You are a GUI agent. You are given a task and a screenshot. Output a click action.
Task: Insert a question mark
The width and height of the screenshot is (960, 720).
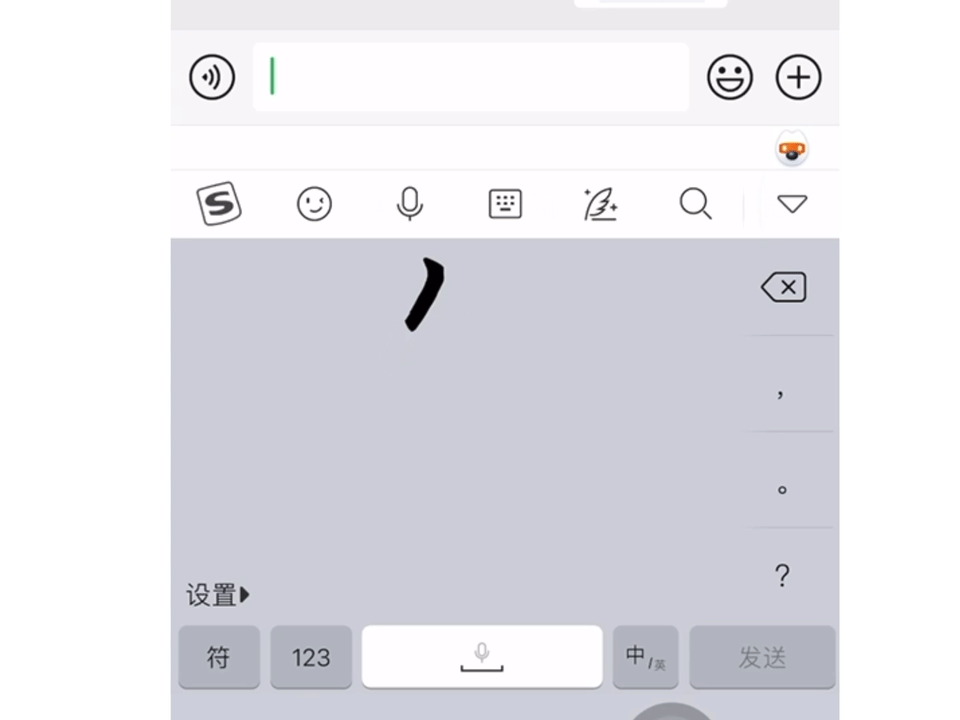782,576
